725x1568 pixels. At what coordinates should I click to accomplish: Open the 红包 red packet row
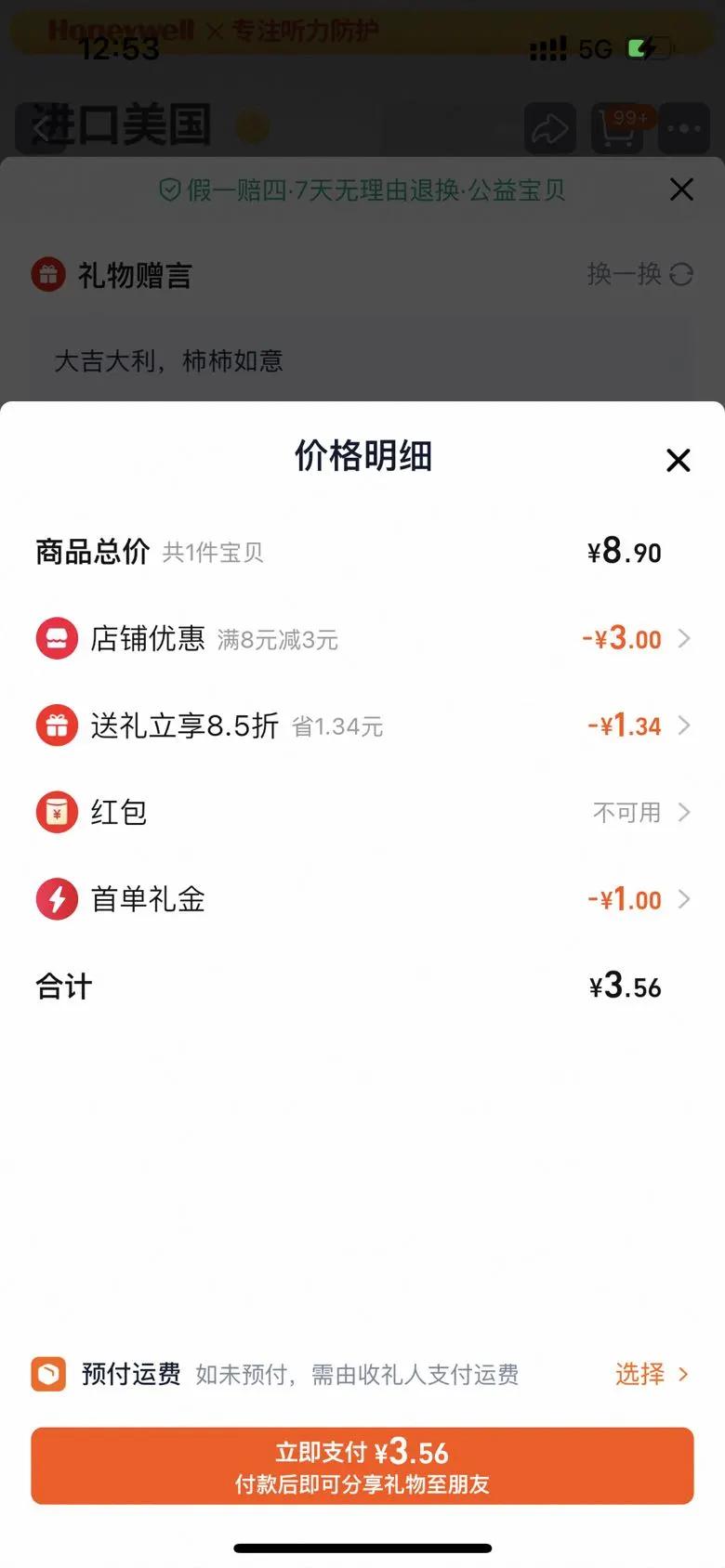pos(362,813)
